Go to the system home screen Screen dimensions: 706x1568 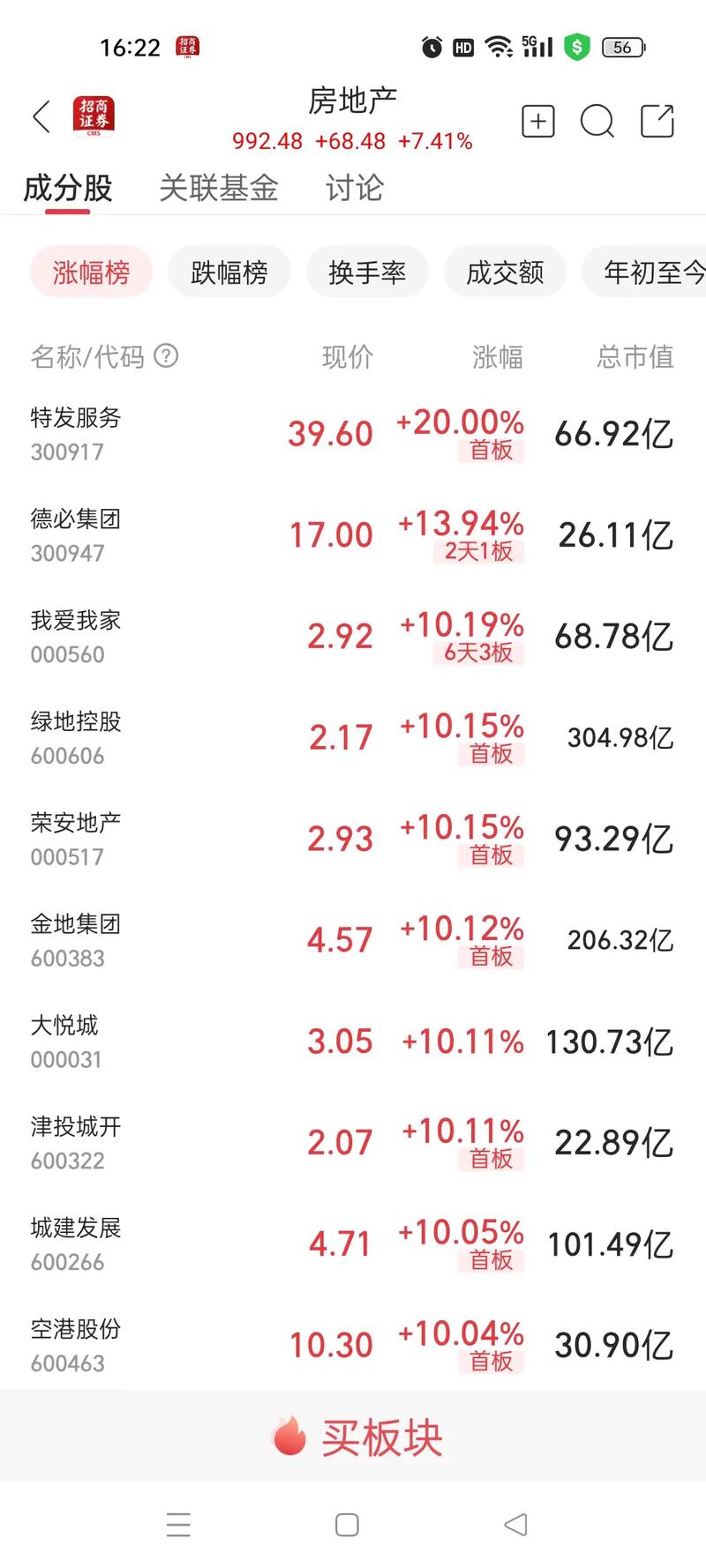[347, 1525]
